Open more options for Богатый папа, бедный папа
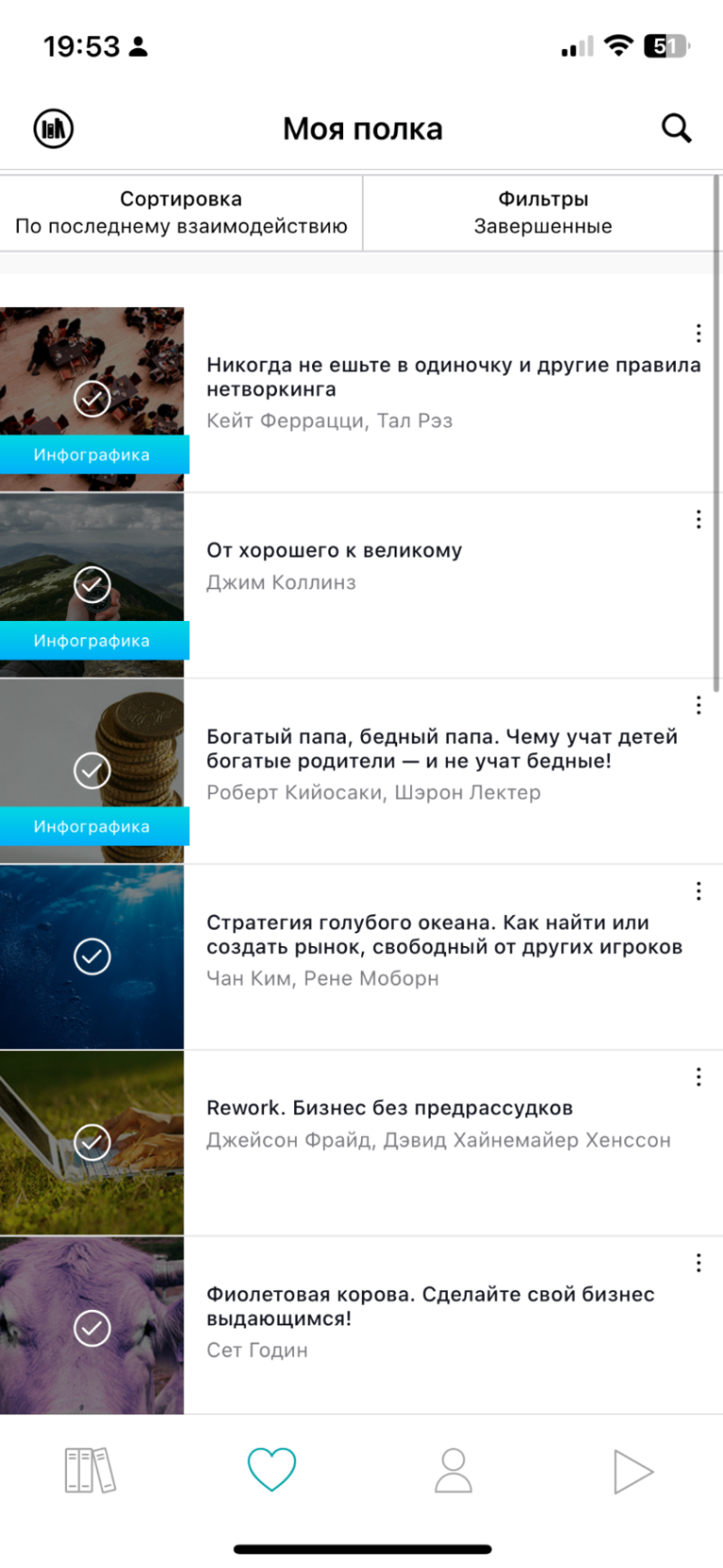This screenshot has height=1568, width=723. pos(699,705)
